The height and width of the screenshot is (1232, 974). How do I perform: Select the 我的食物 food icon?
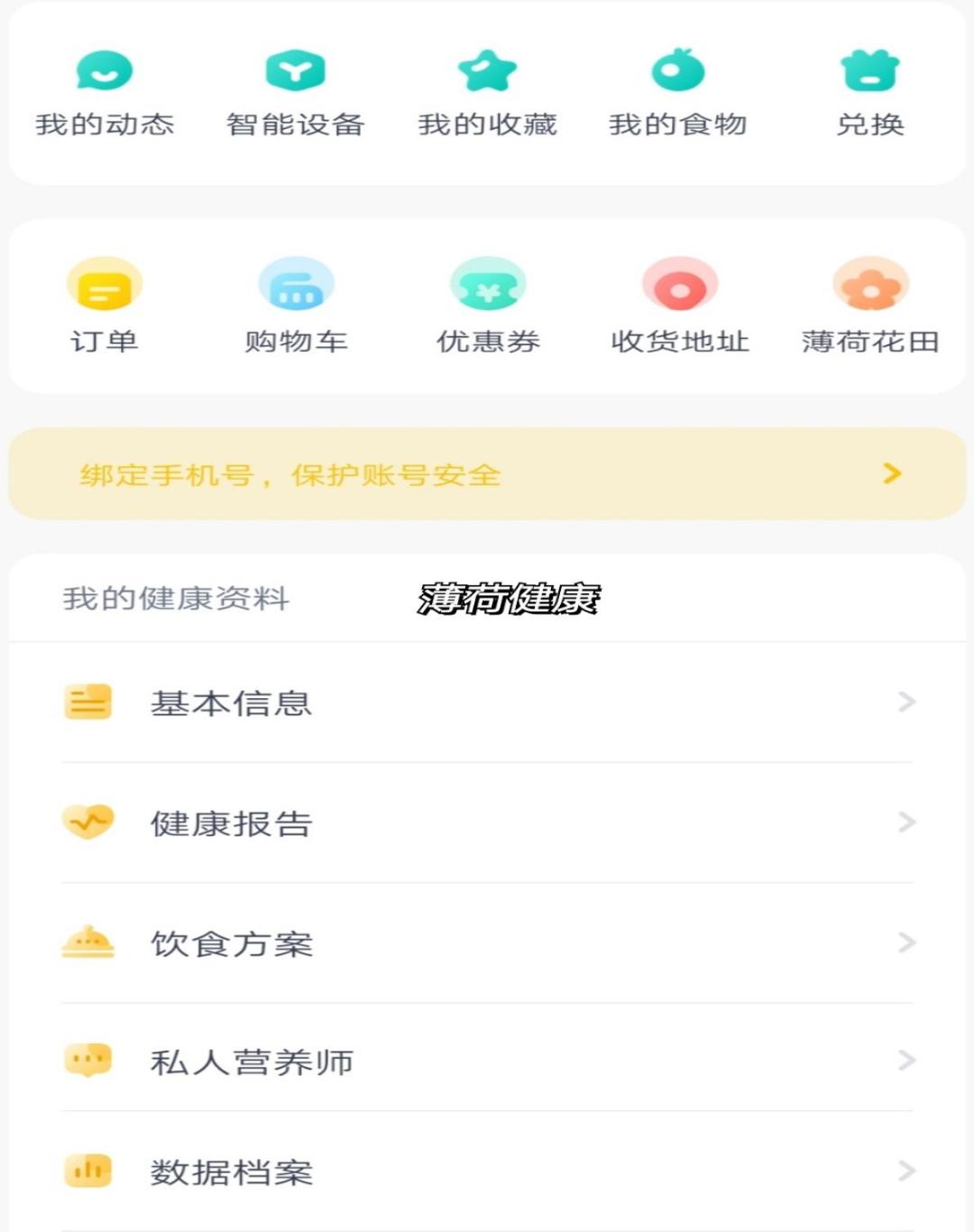coord(679,70)
